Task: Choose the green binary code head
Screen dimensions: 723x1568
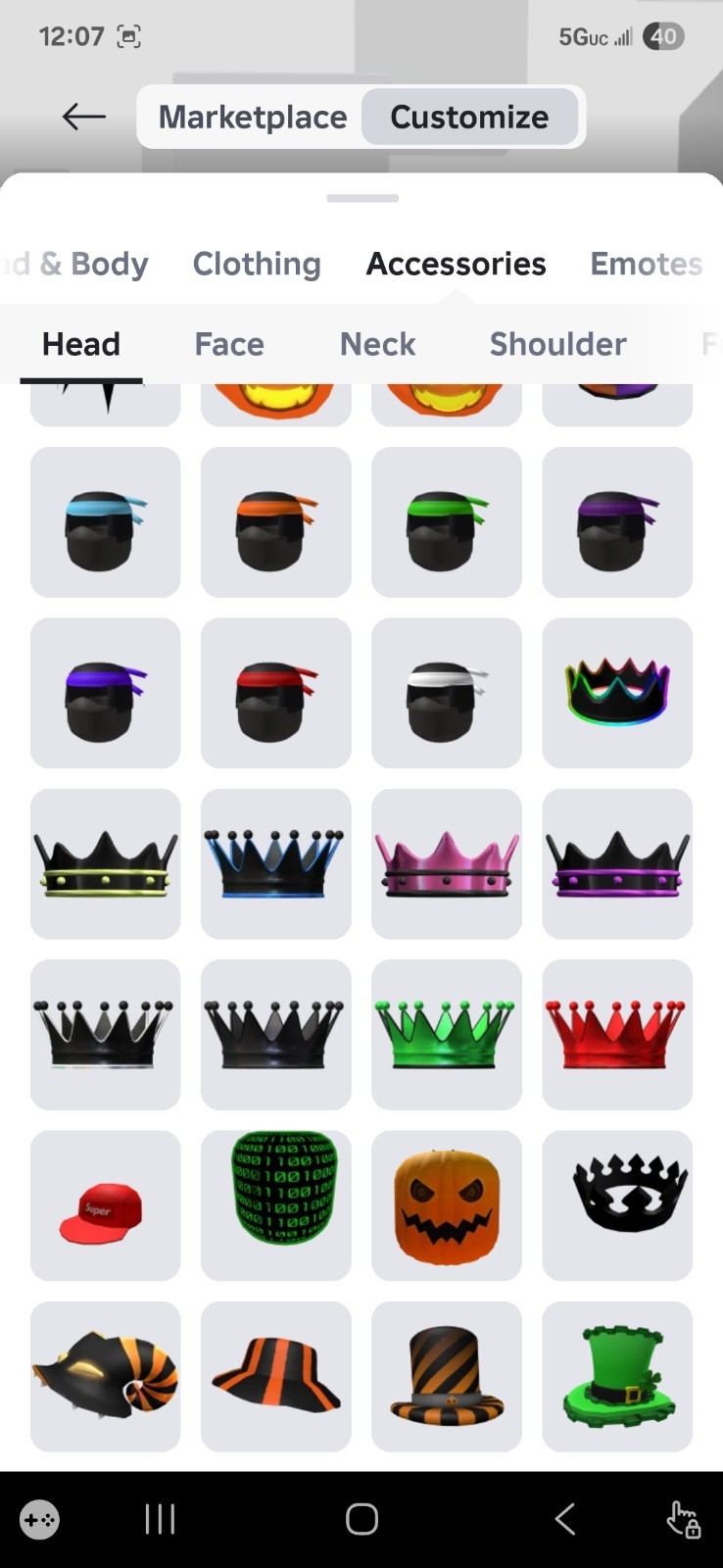Action: 275,1205
